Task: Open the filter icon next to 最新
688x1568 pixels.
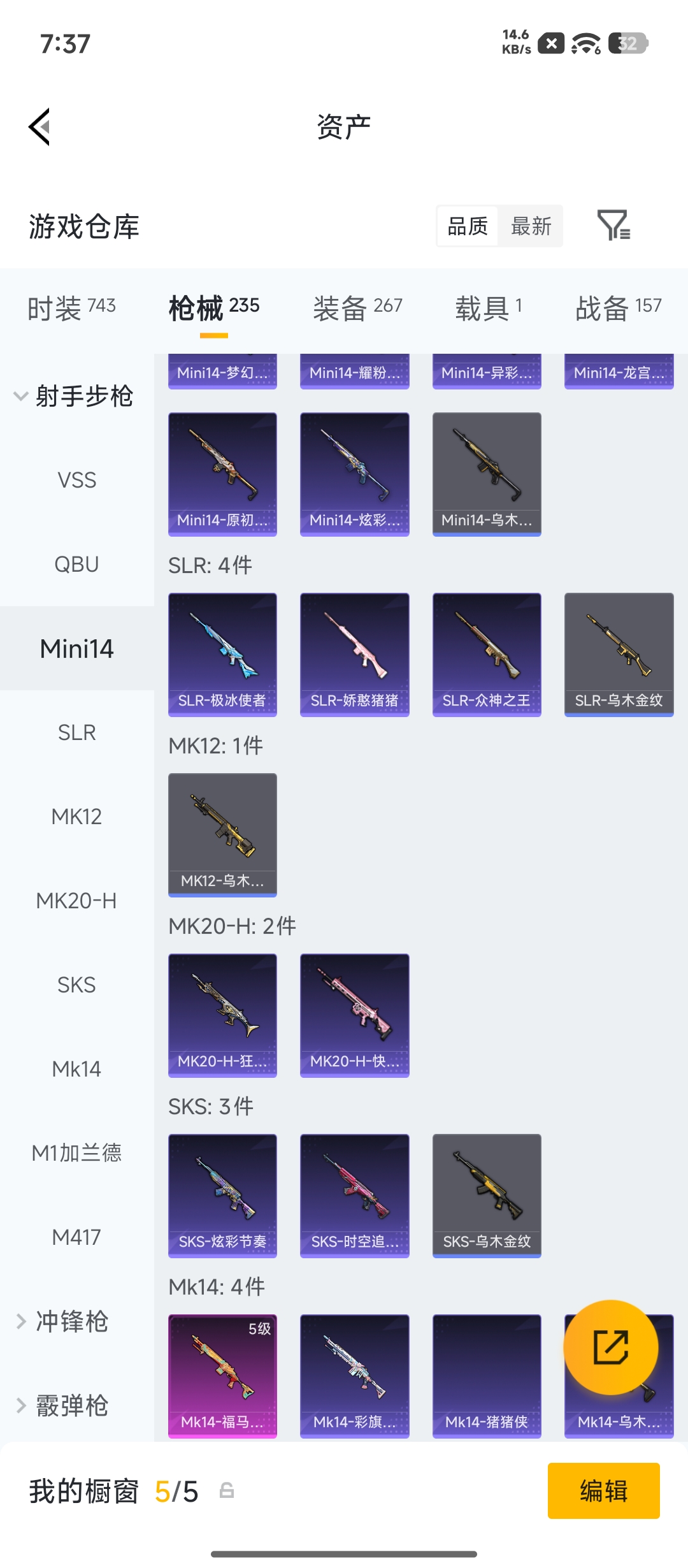Action: point(613,226)
